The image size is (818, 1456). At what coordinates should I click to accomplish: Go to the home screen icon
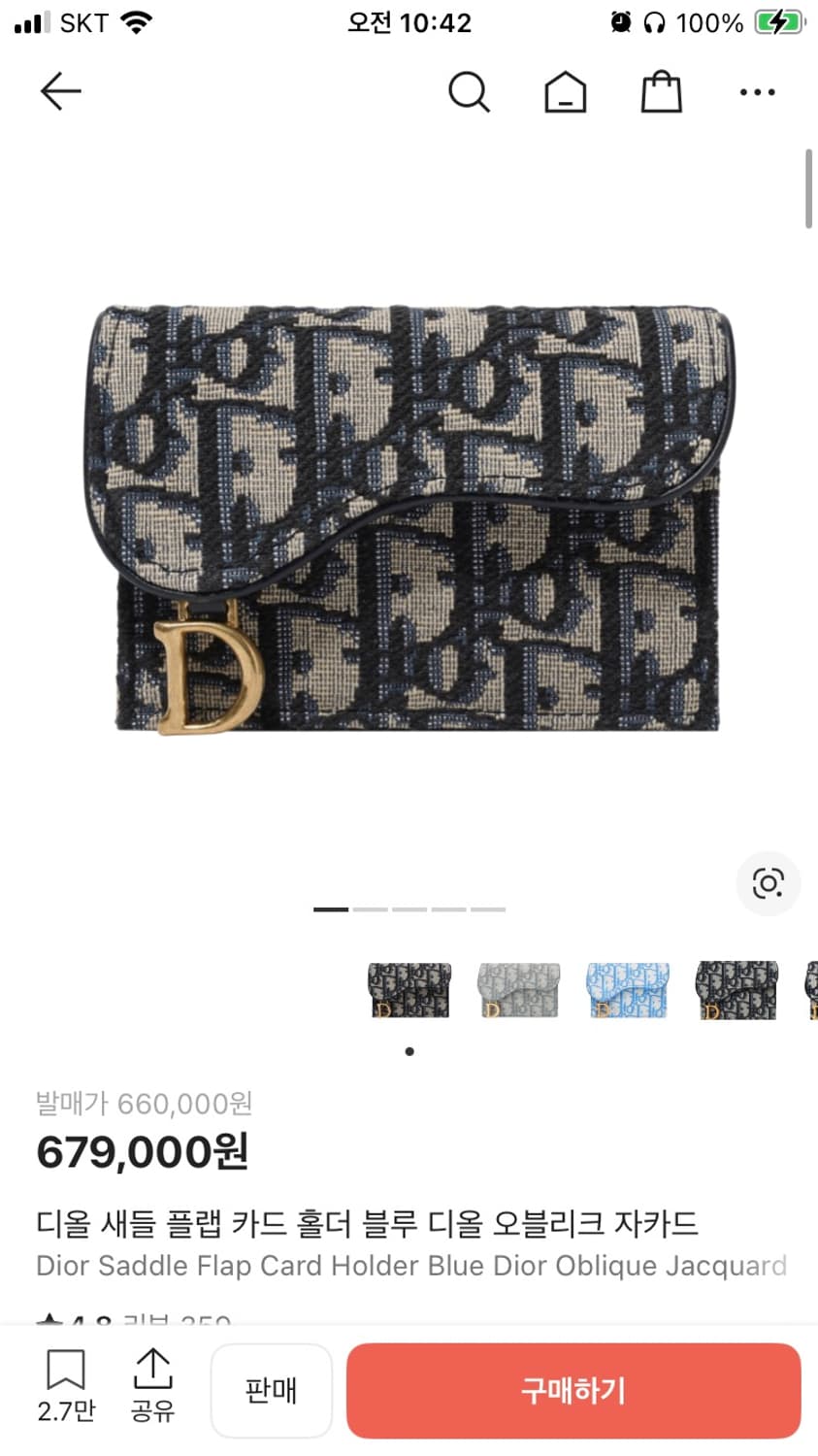(x=565, y=91)
